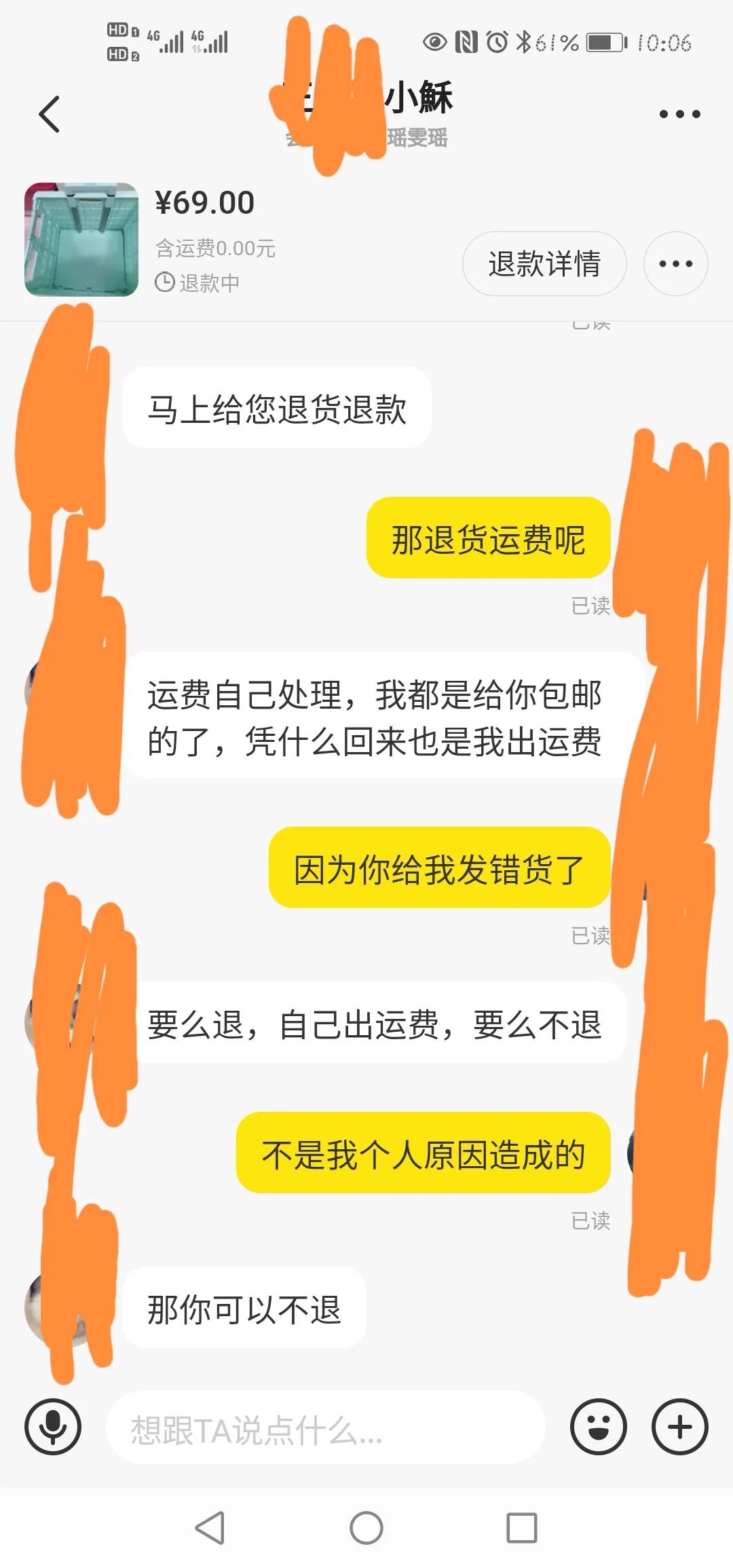Screen dimensions: 733x1568
Task: Select the yellow bubble 那退货运费呢
Action: pos(489,538)
